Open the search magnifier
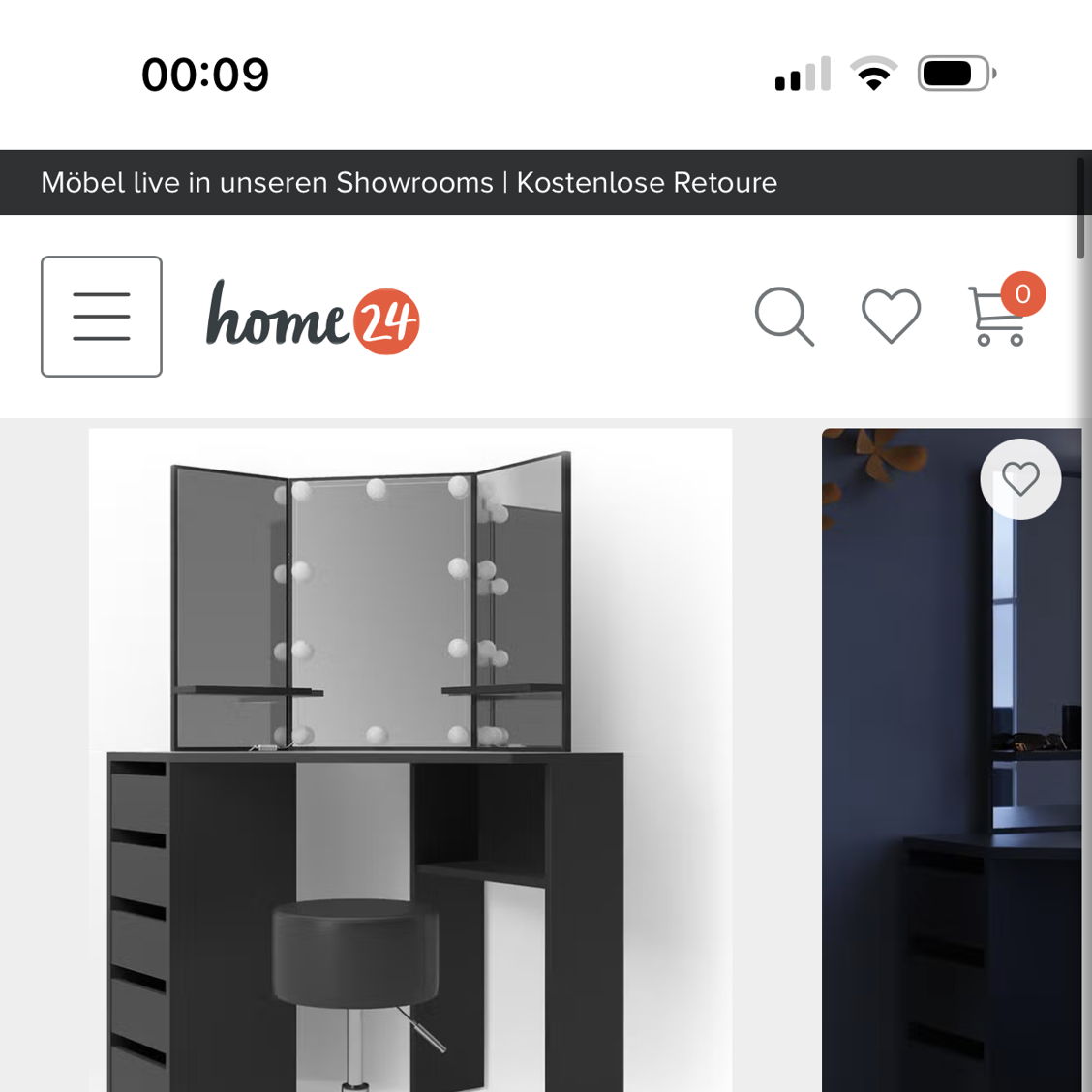This screenshot has height=1092, width=1092. (784, 317)
